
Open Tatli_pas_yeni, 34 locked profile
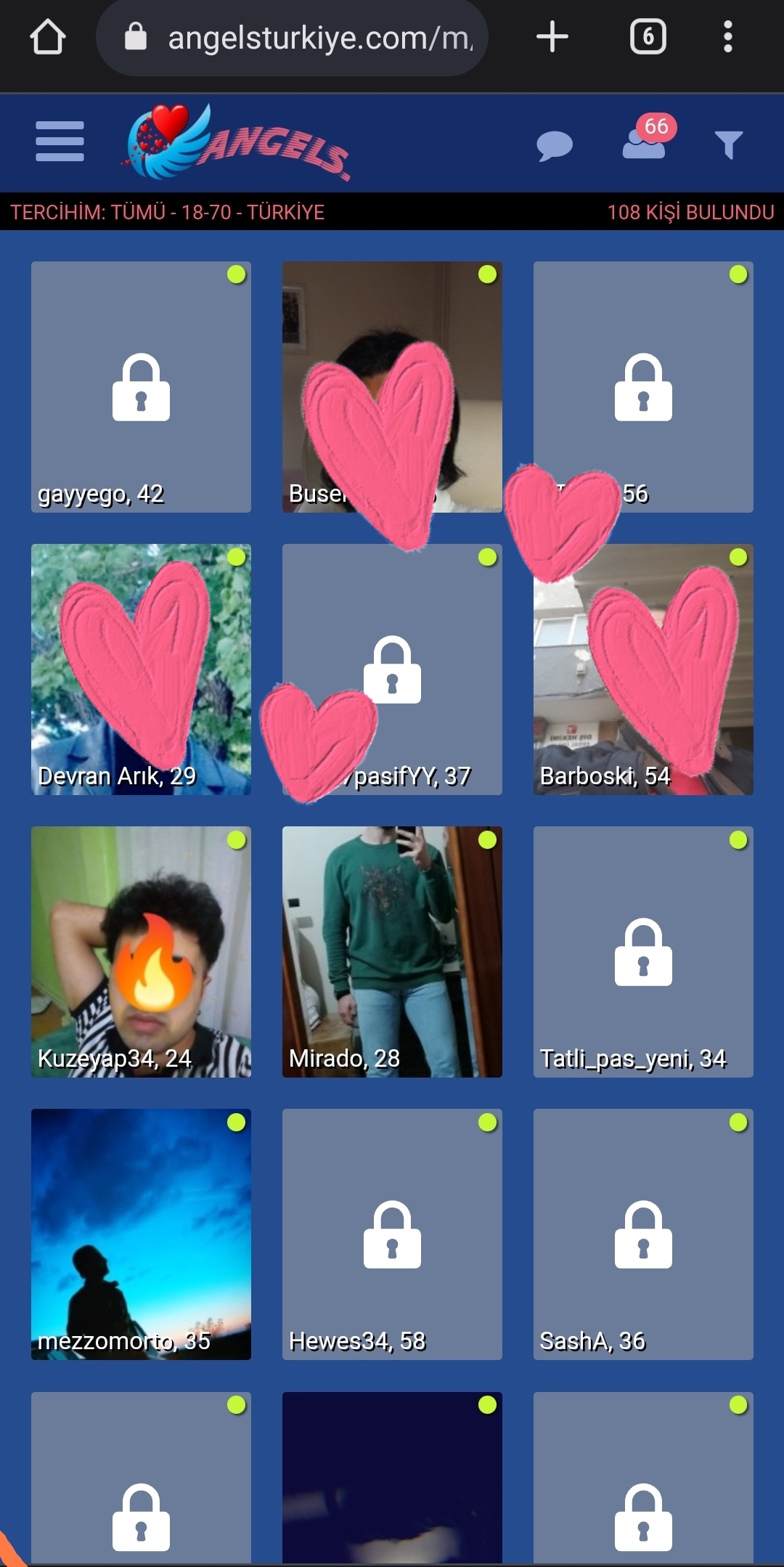643,952
